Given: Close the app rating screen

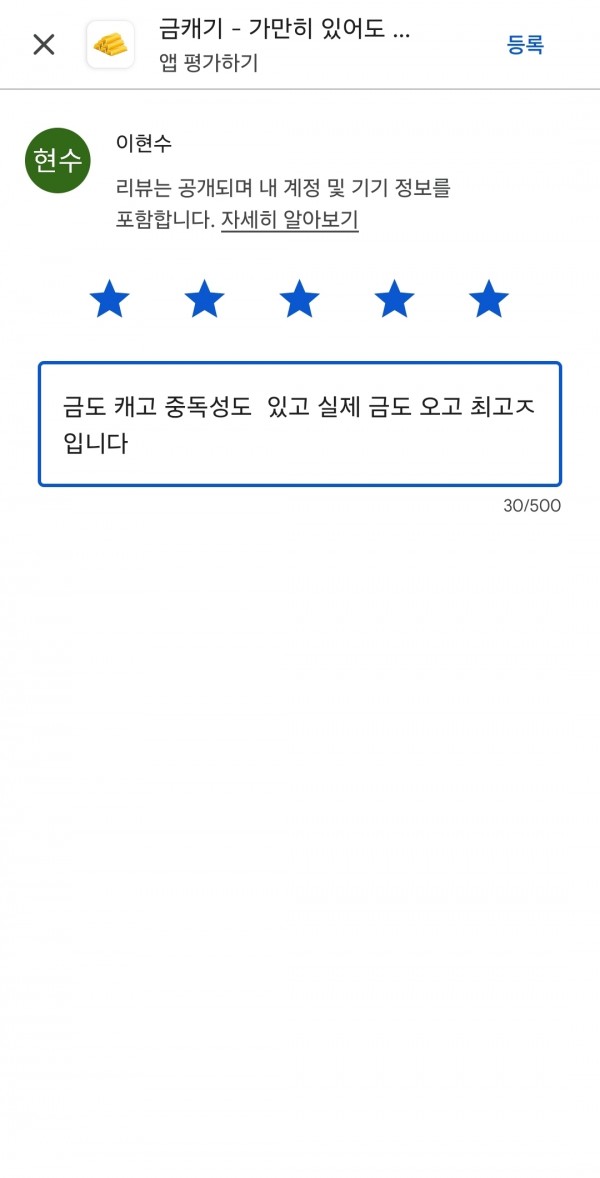Looking at the screenshot, I should click(x=44, y=45).
